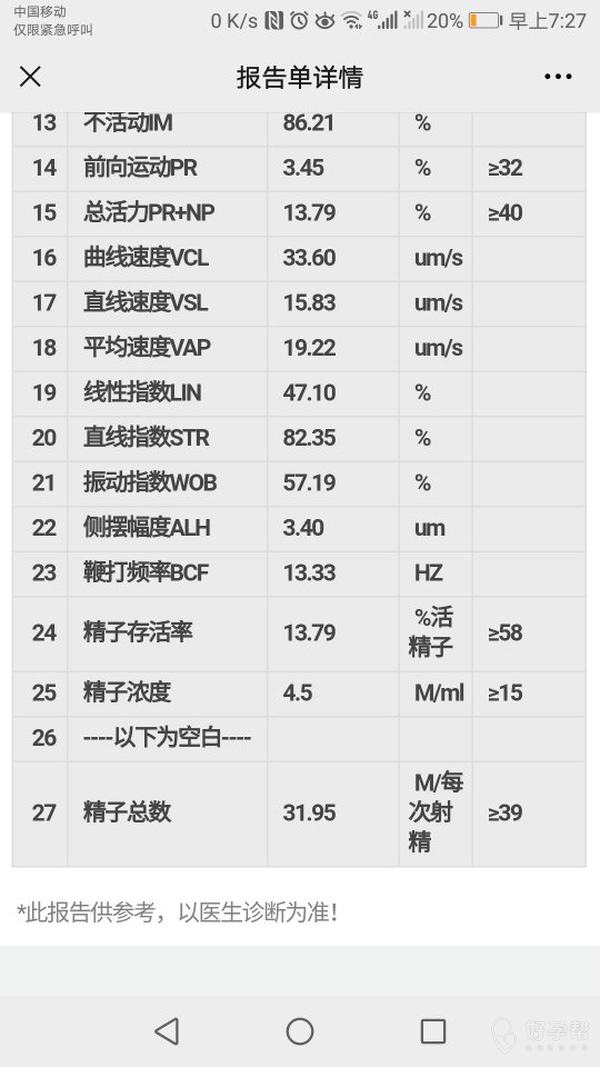This screenshot has height=1067, width=600.
Task: Open the recent apps view
Action: point(433,1031)
